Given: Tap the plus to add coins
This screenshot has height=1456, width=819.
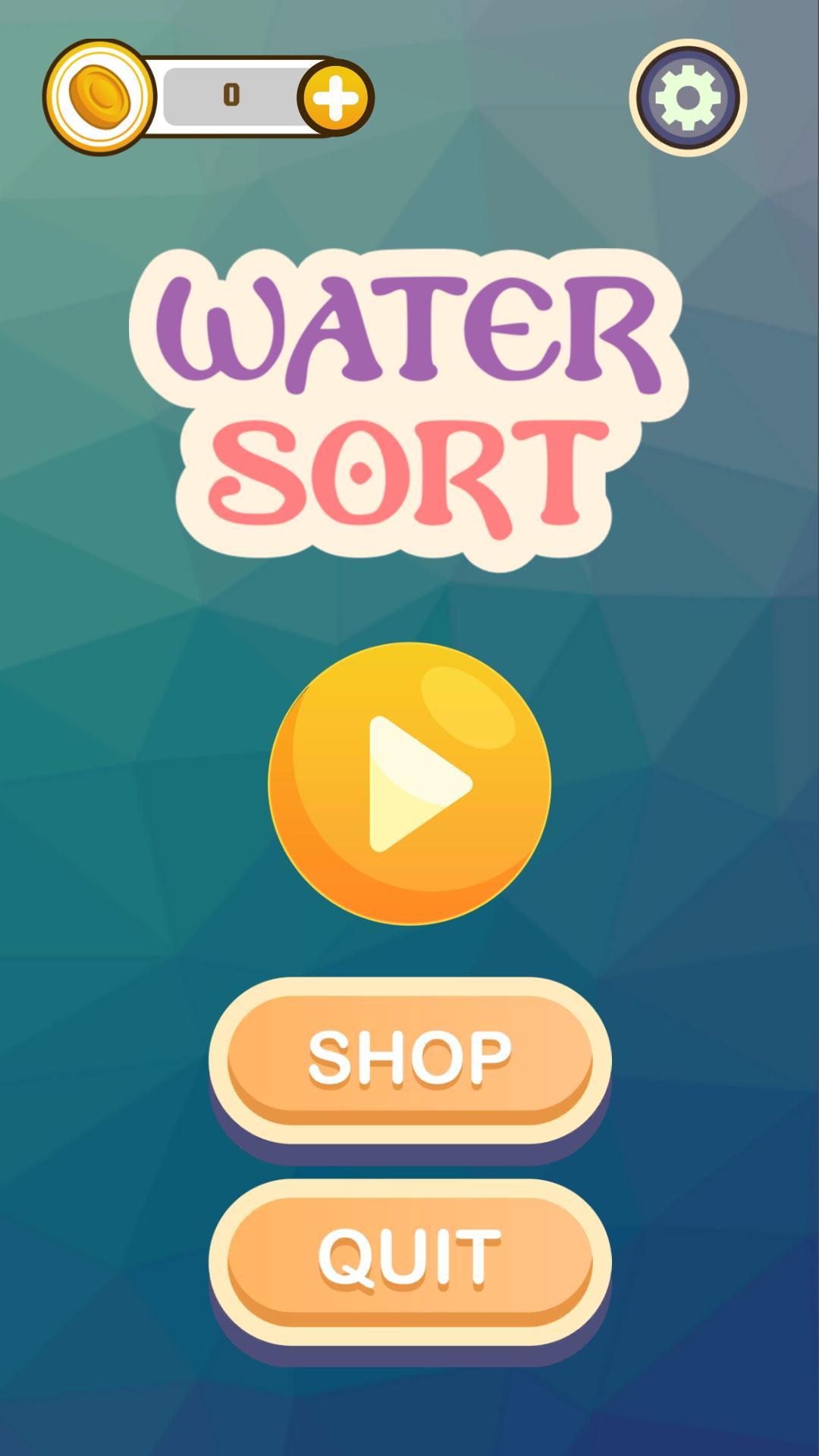Looking at the screenshot, I should click(x=335, y=98).
